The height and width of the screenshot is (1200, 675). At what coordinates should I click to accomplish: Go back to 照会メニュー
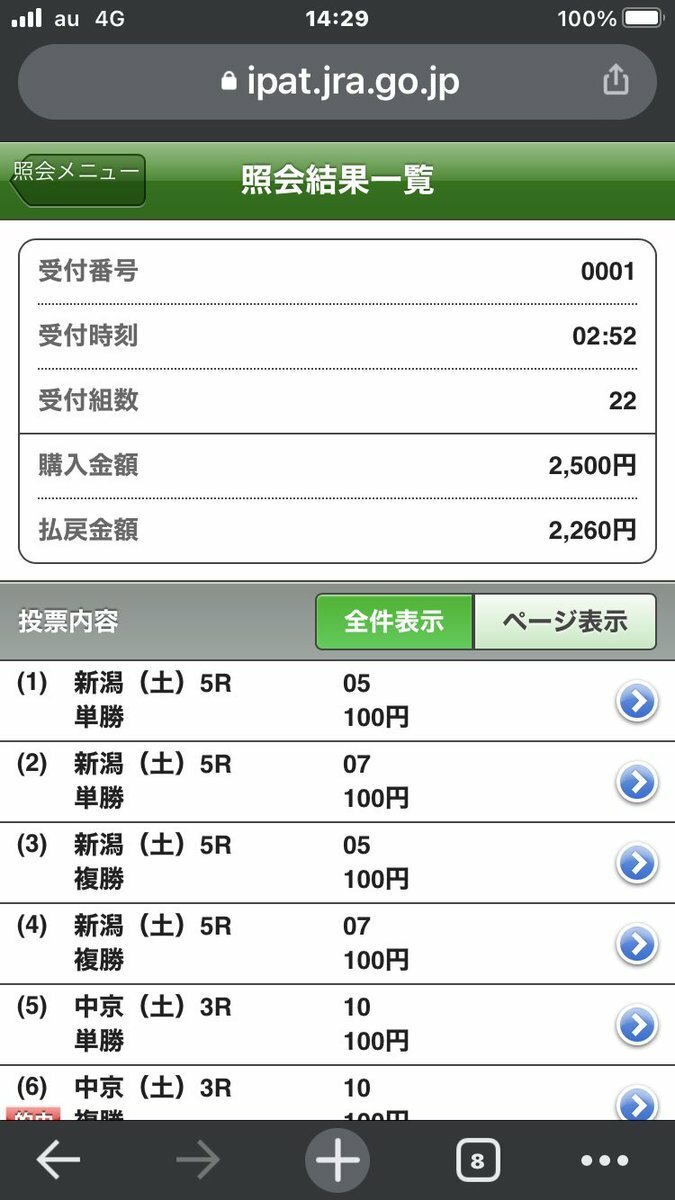(77, 180)
